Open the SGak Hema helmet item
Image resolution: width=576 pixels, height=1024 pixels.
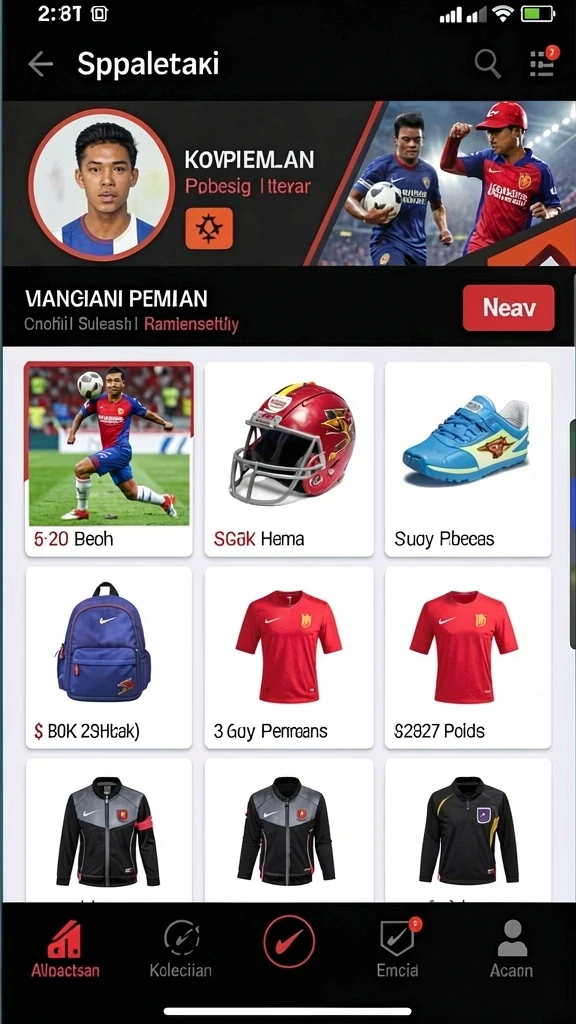289,458
